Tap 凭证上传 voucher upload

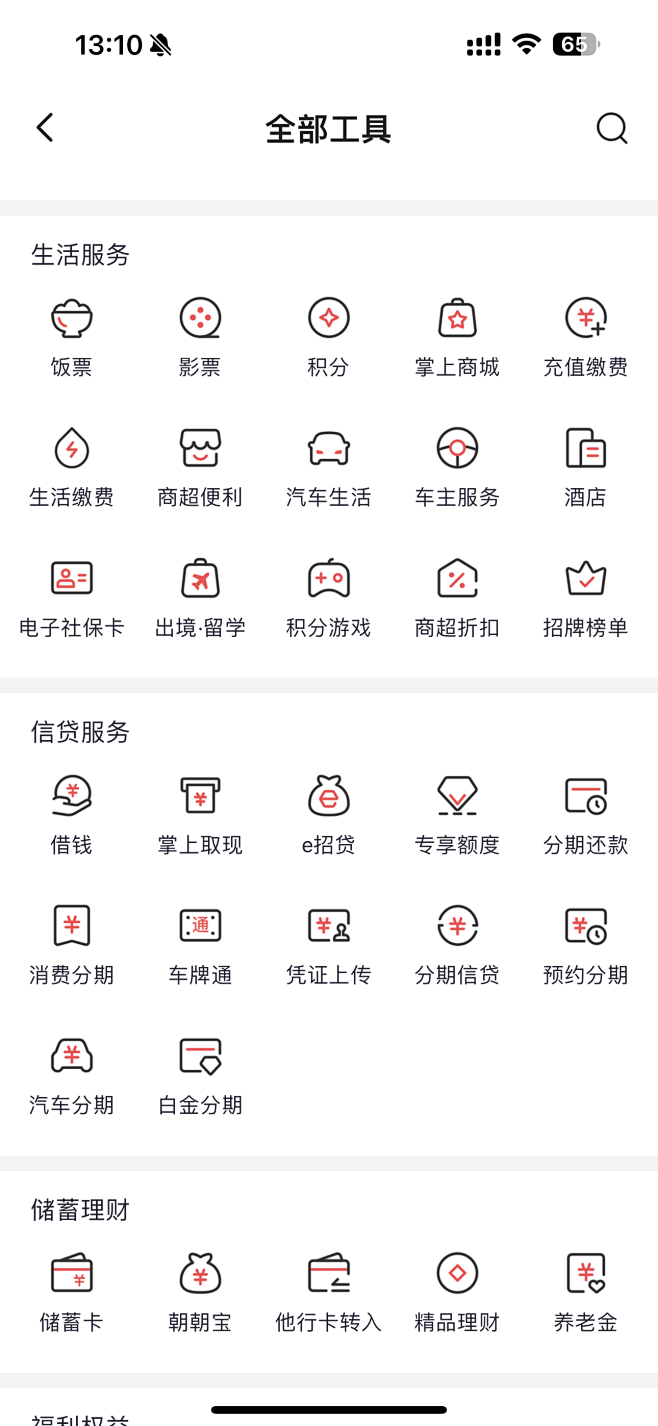pos(328,946)
